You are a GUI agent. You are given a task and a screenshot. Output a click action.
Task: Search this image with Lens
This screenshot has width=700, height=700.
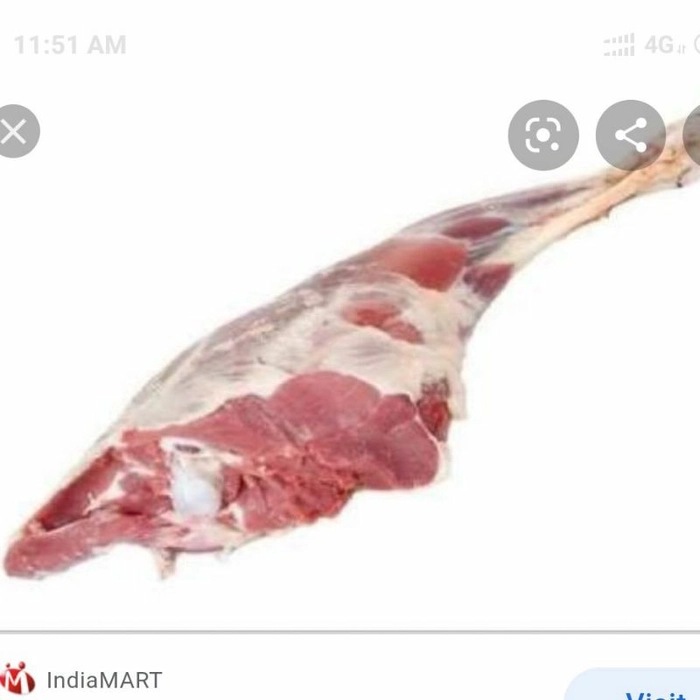tap(543, 135)
